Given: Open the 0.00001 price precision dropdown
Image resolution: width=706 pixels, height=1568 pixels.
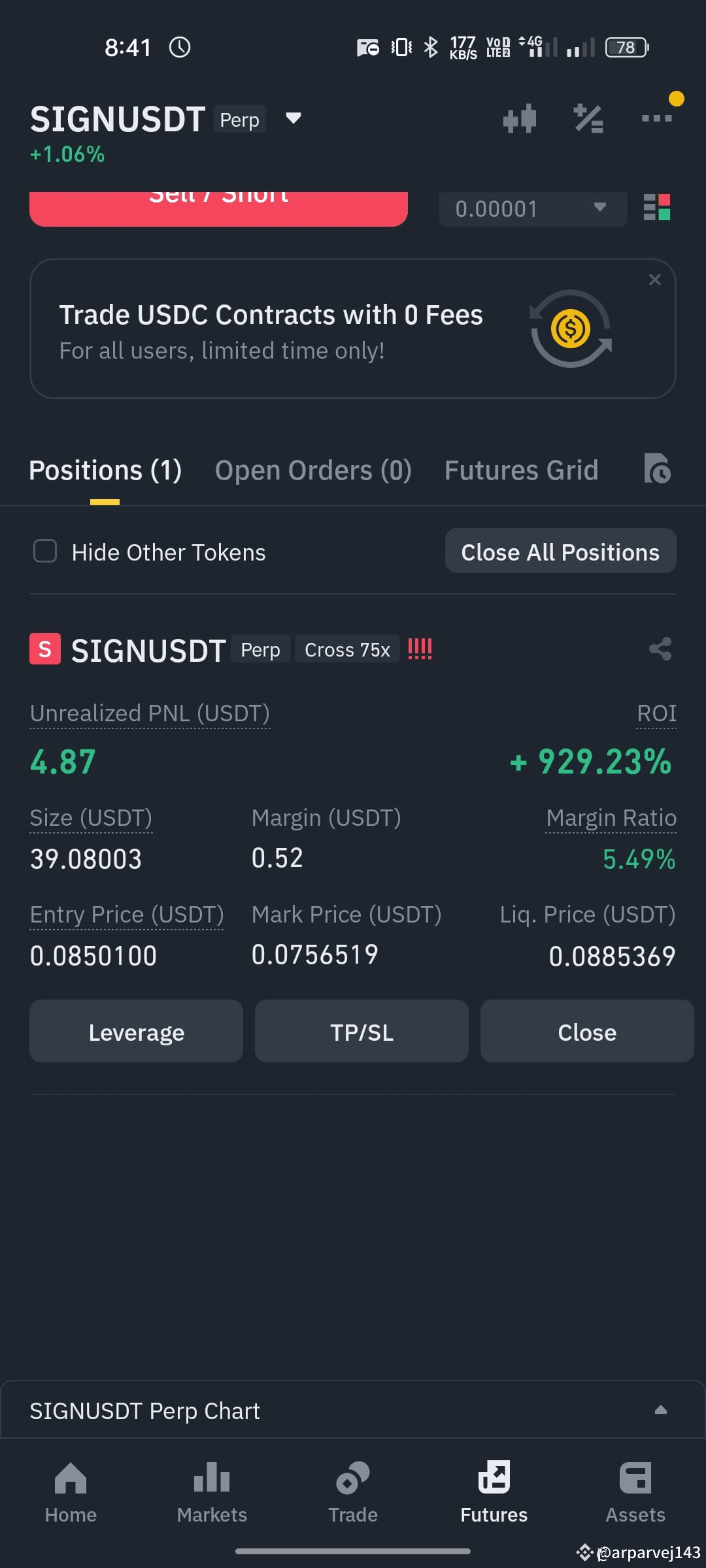Looking at the screenshot, I should coord(533,209).
